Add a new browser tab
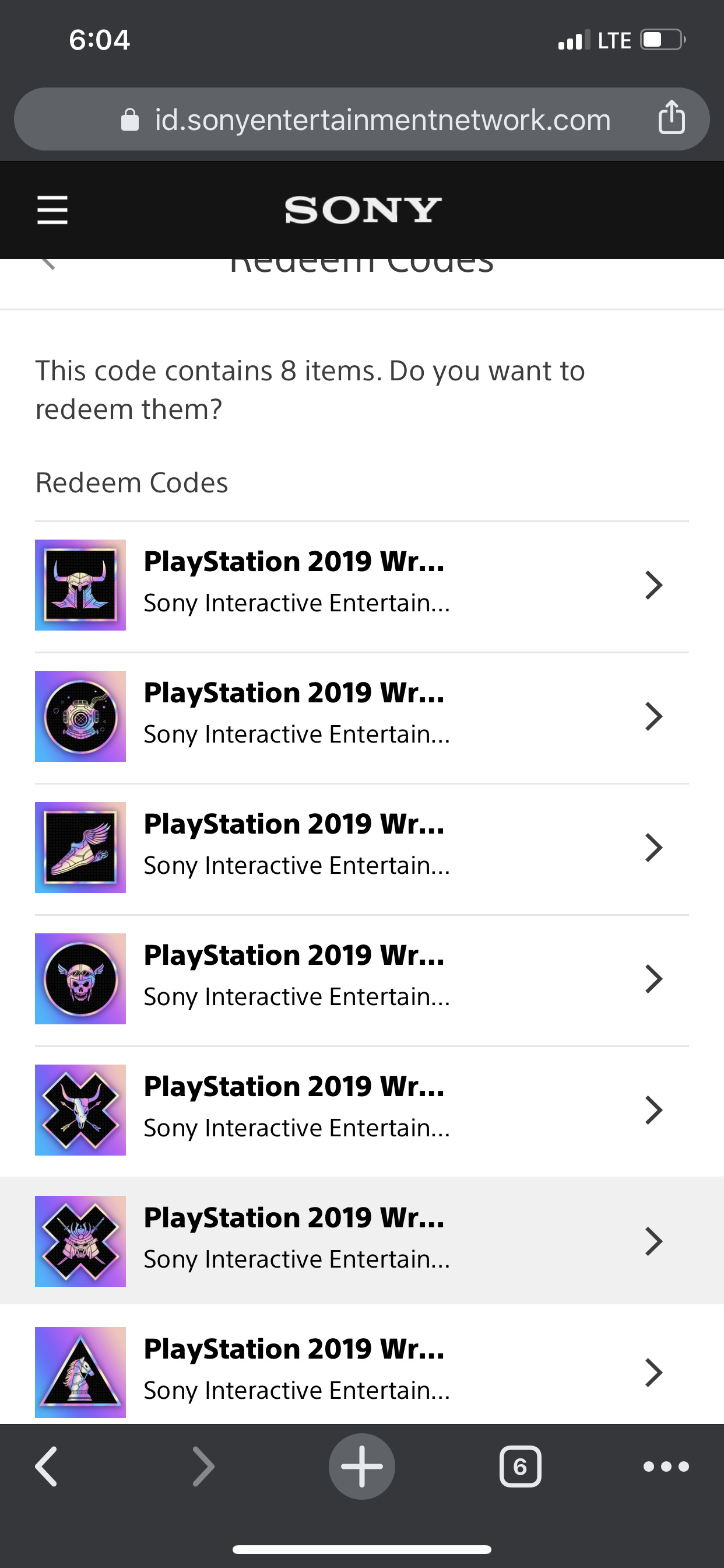The height and width of the screenshot is (1568, 724). (x=362, y=1466)
